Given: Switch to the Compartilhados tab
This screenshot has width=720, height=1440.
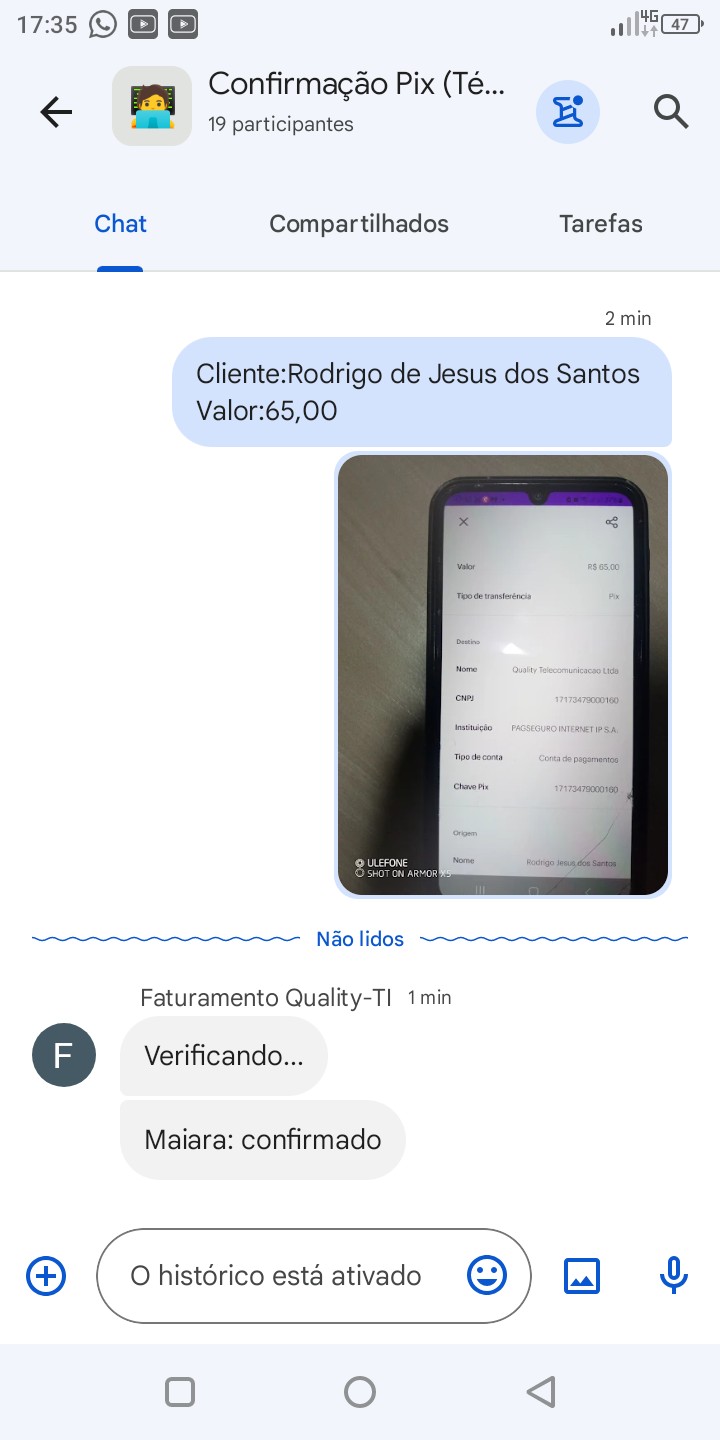Looking at the screenshot, I should click(x=359, y=224).
